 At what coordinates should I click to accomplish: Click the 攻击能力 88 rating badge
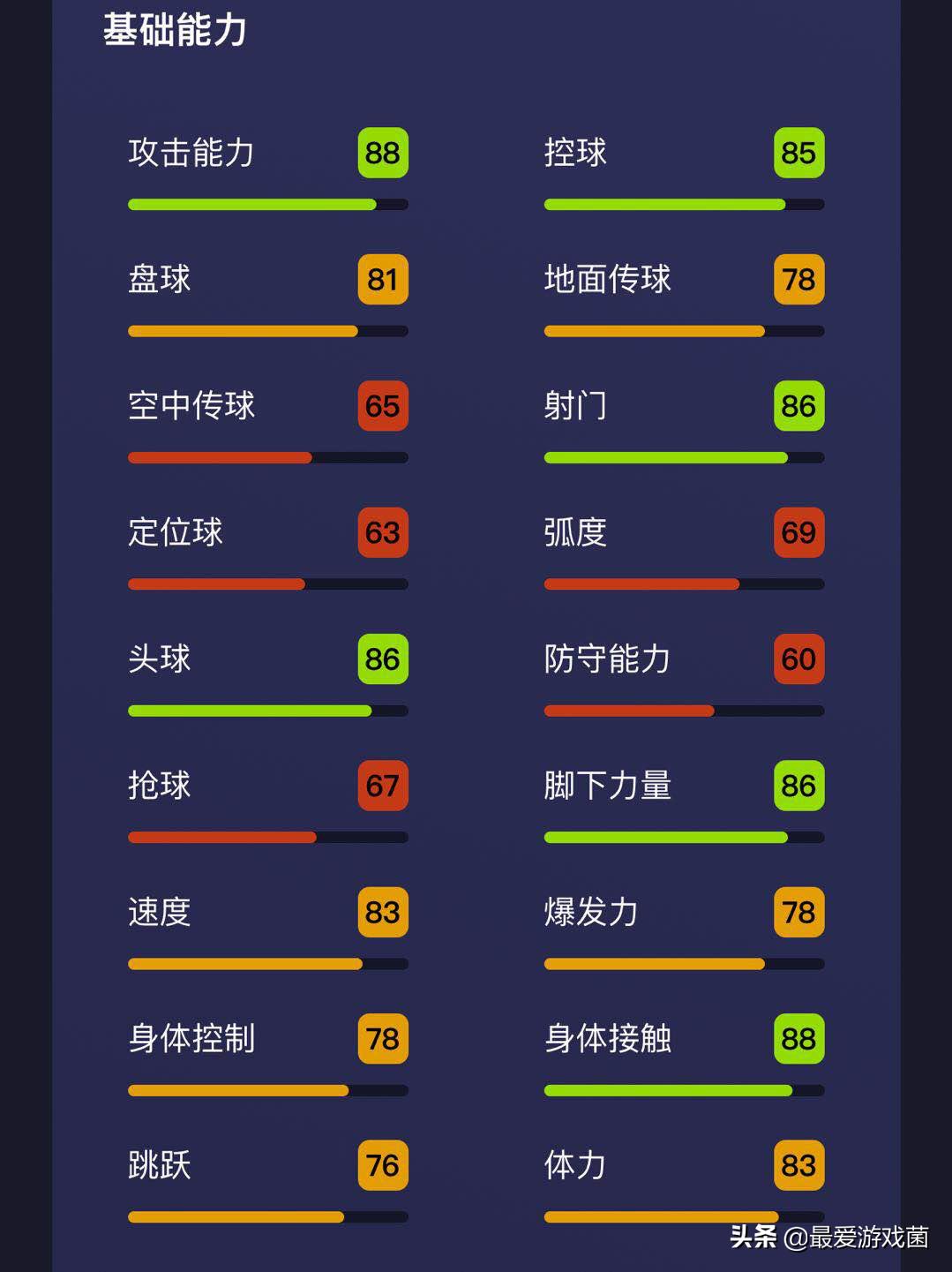382,154
